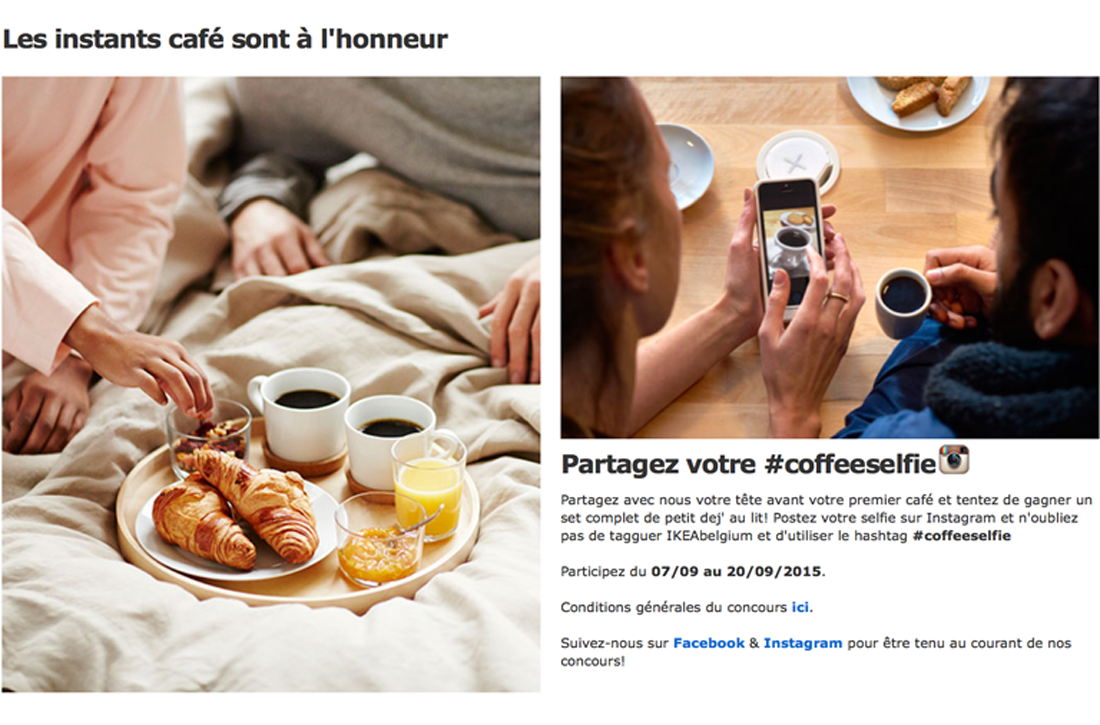The height and width of the screenshot is (725, 1100).
Task: Open the Instagram link
Action: (x=802, y=643)
